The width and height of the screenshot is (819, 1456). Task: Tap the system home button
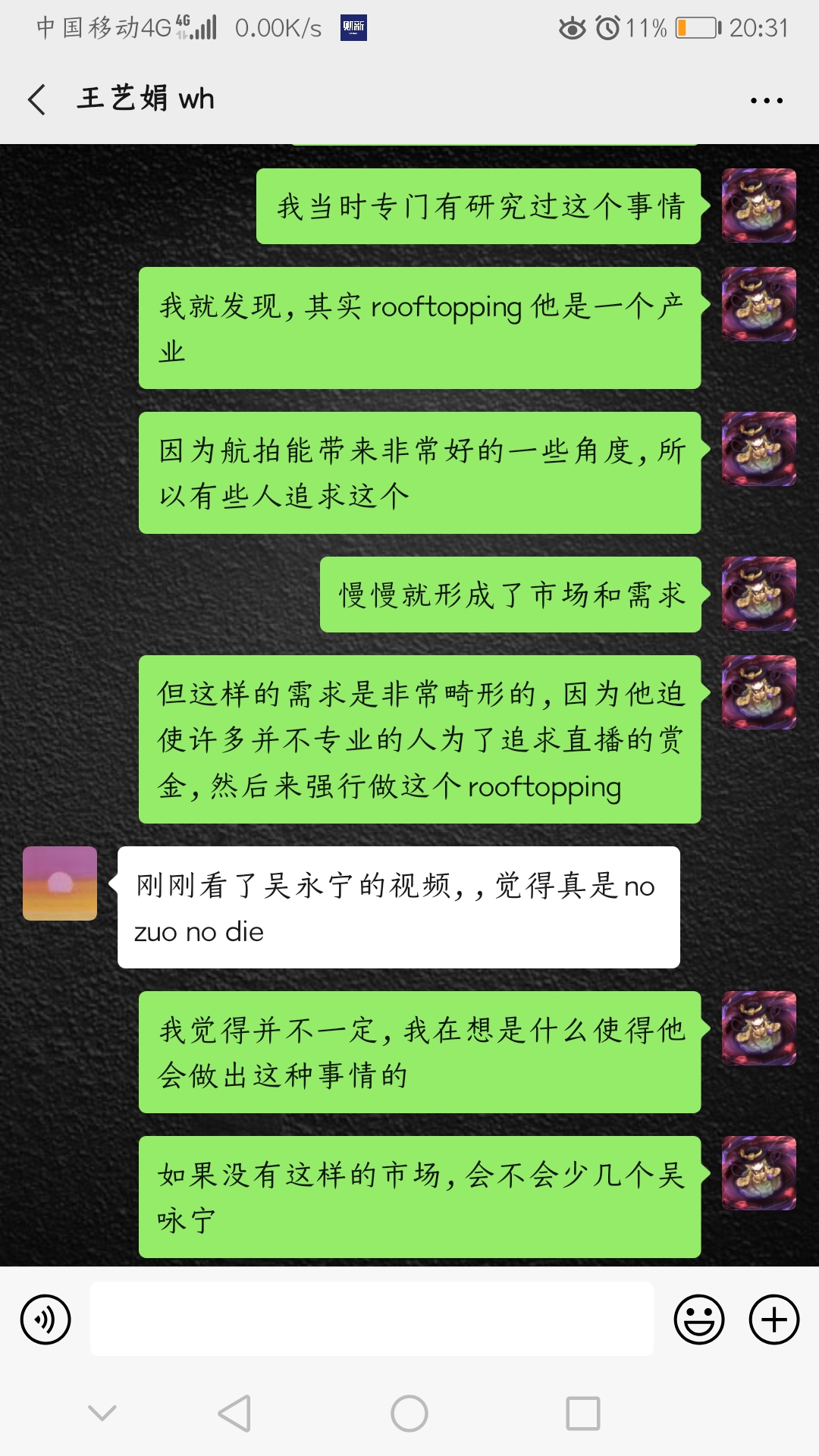pyautogui.click(x=409, y=1414)
